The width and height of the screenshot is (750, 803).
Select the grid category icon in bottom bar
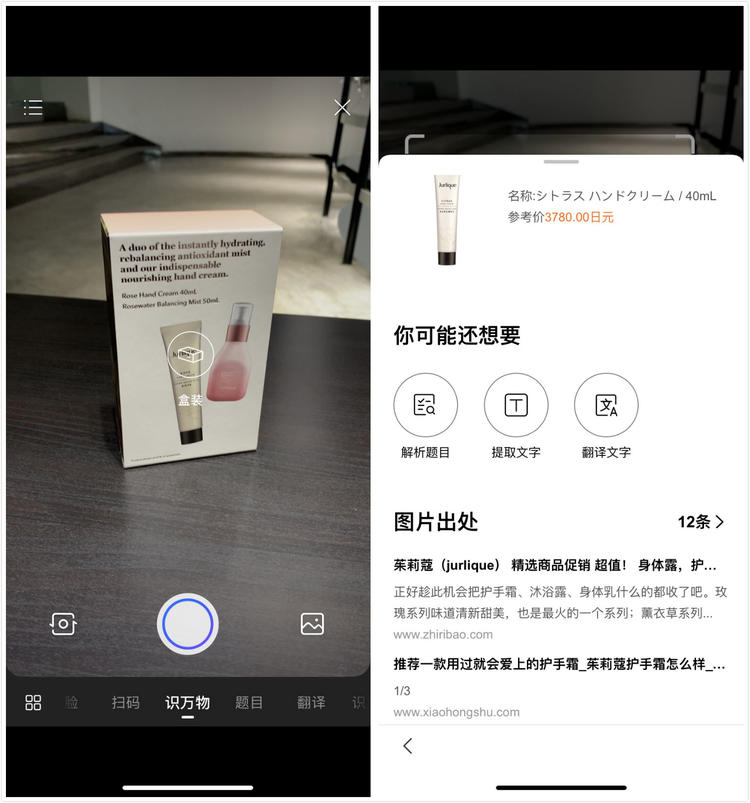(32, 702)
